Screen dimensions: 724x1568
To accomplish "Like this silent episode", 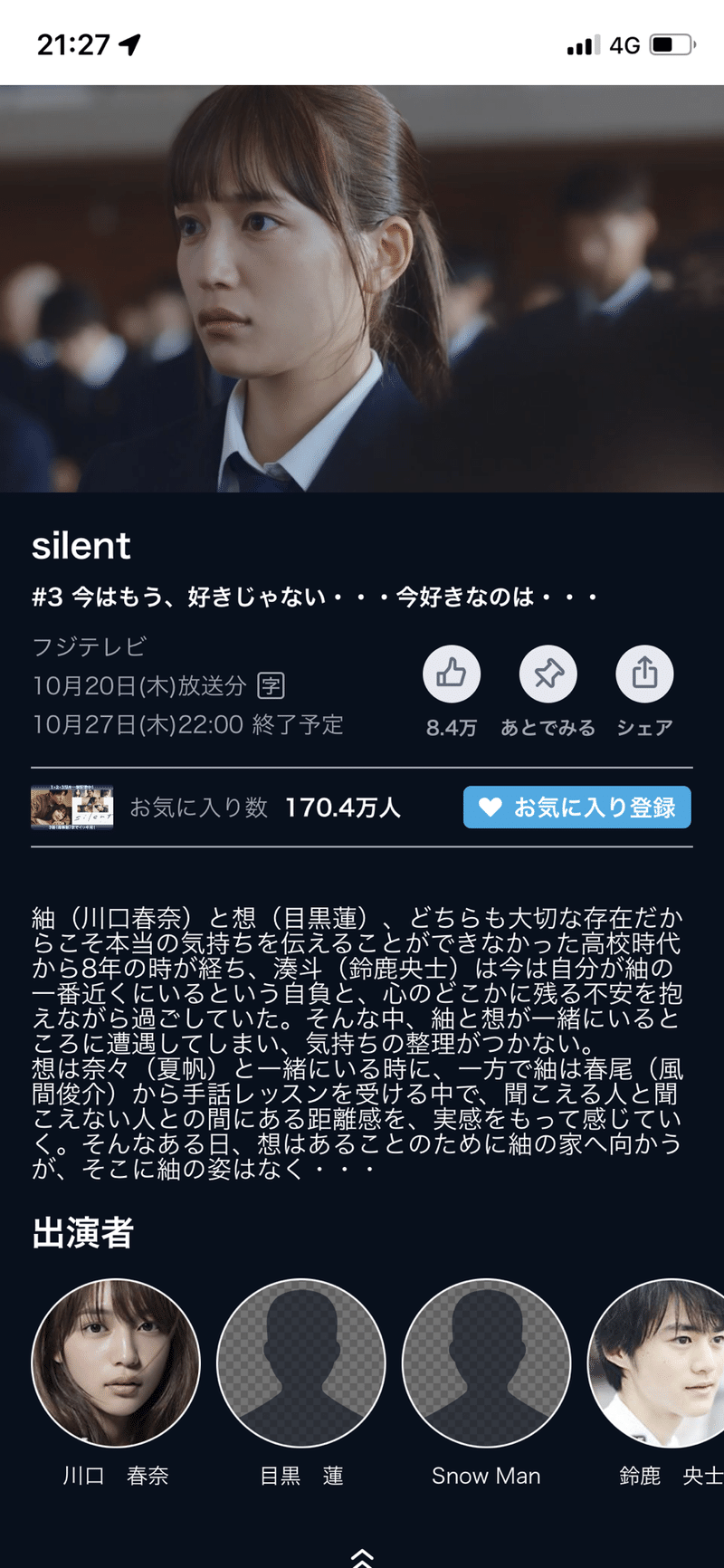I will 452,674.
